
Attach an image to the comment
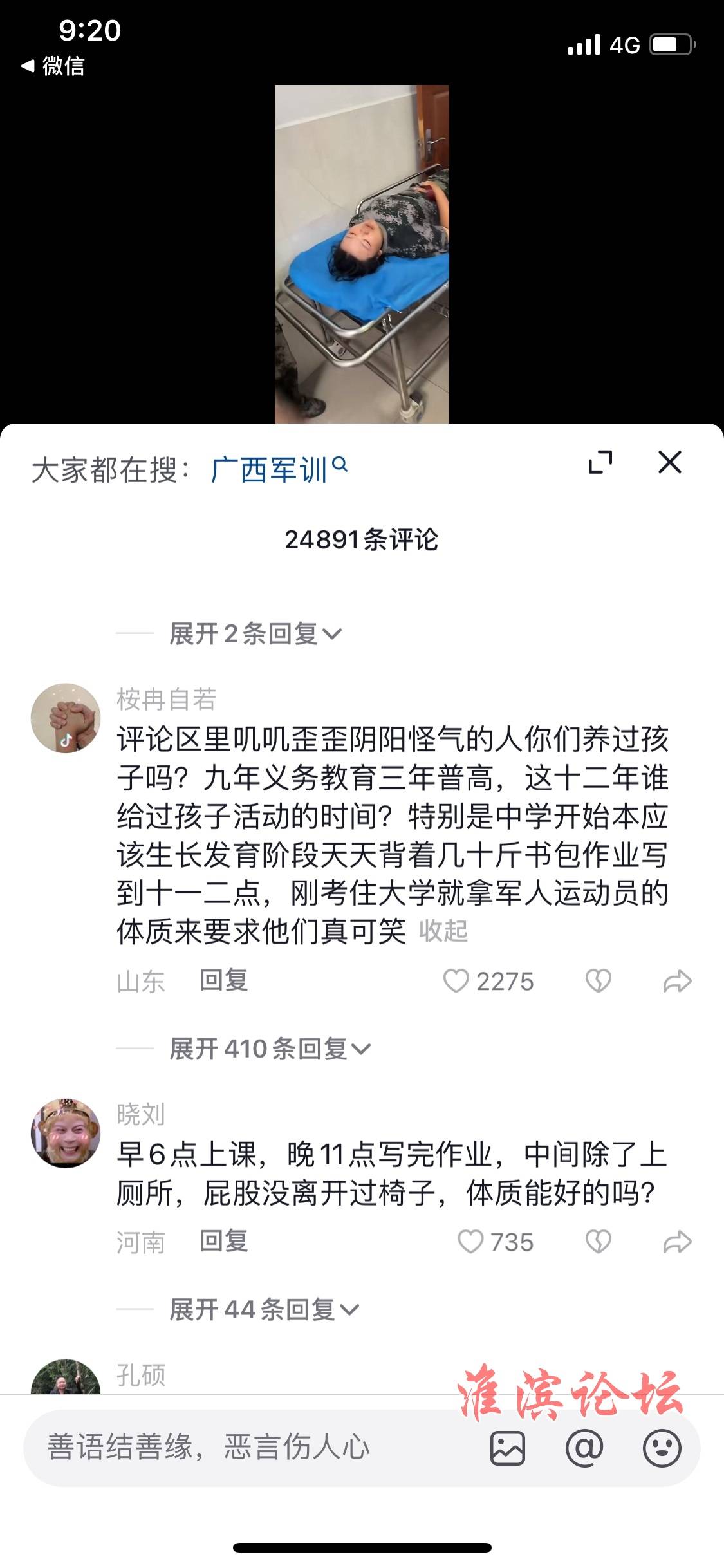pos(508,1448)
